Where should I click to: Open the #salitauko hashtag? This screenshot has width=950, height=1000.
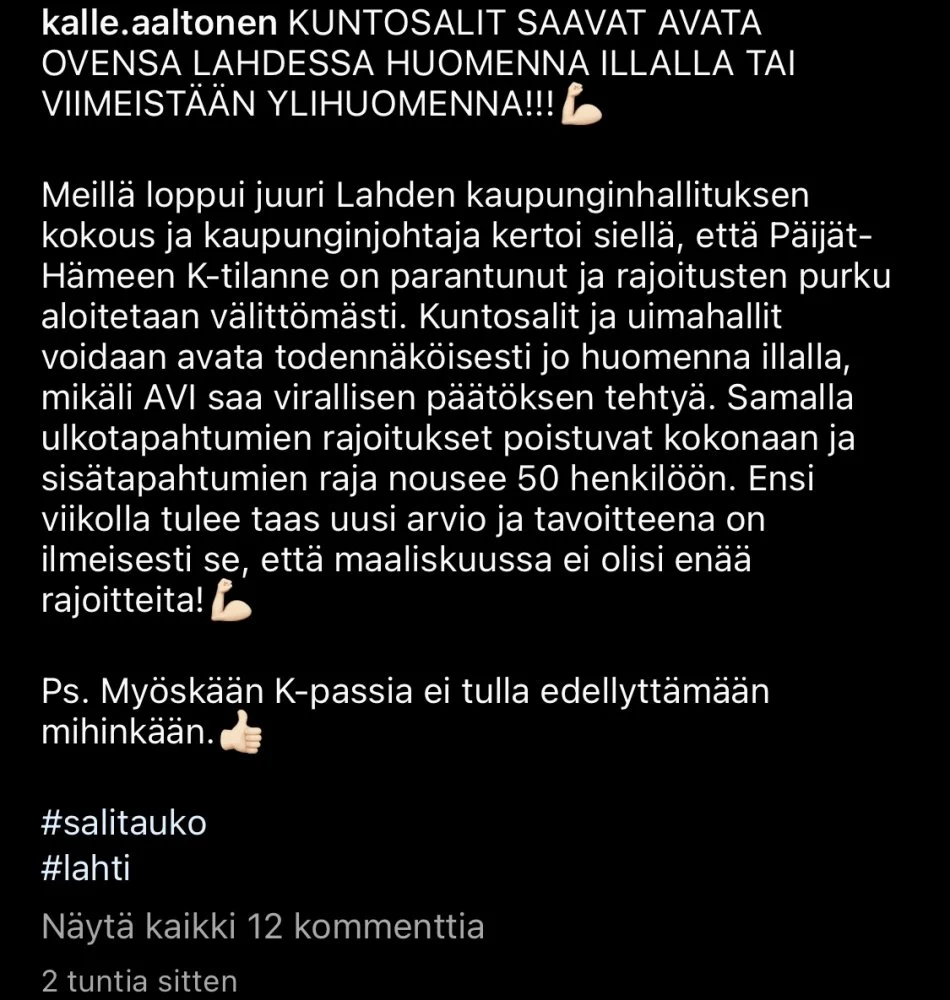pos(124,823)
